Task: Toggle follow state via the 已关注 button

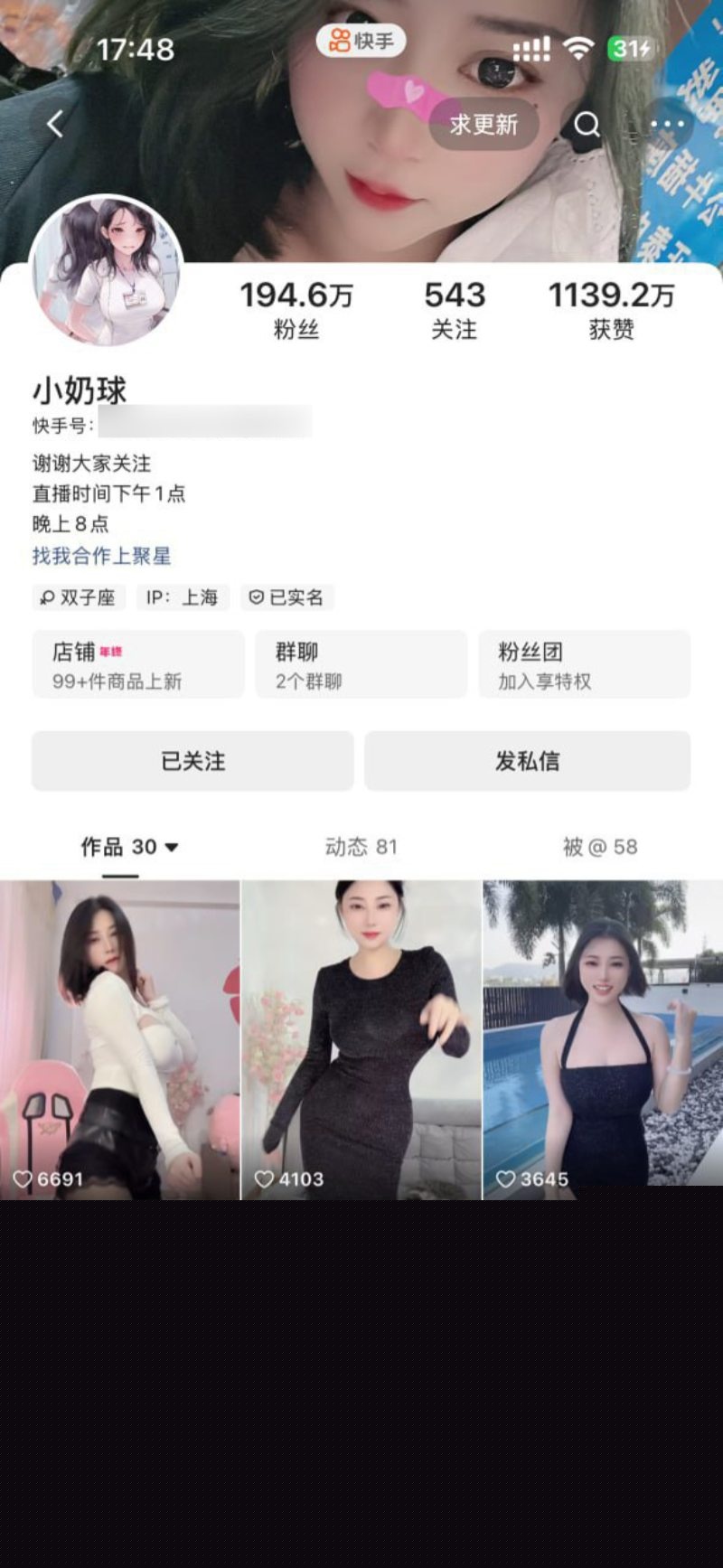Action: pyautogui.click(x=192, y=761)
